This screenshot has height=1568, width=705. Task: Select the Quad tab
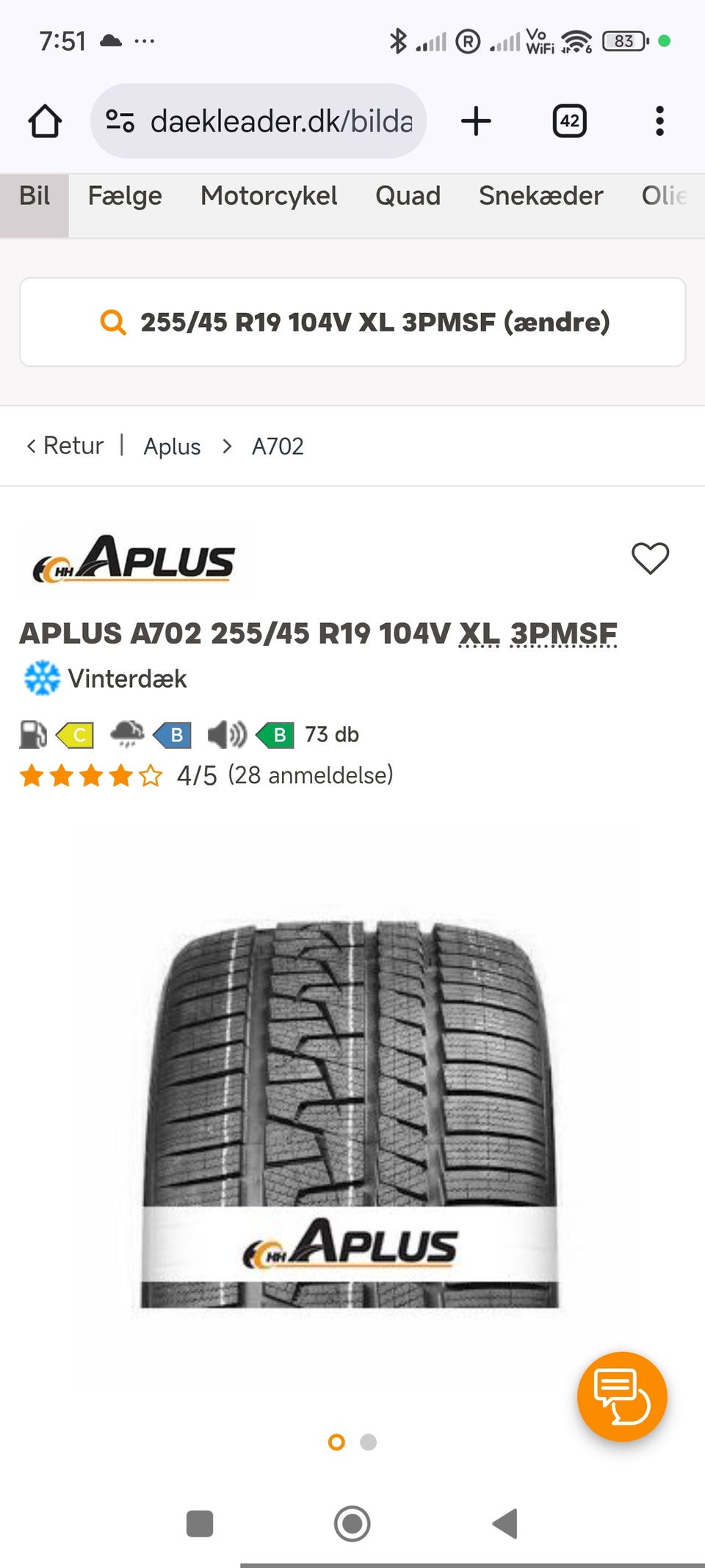point(408,196)
